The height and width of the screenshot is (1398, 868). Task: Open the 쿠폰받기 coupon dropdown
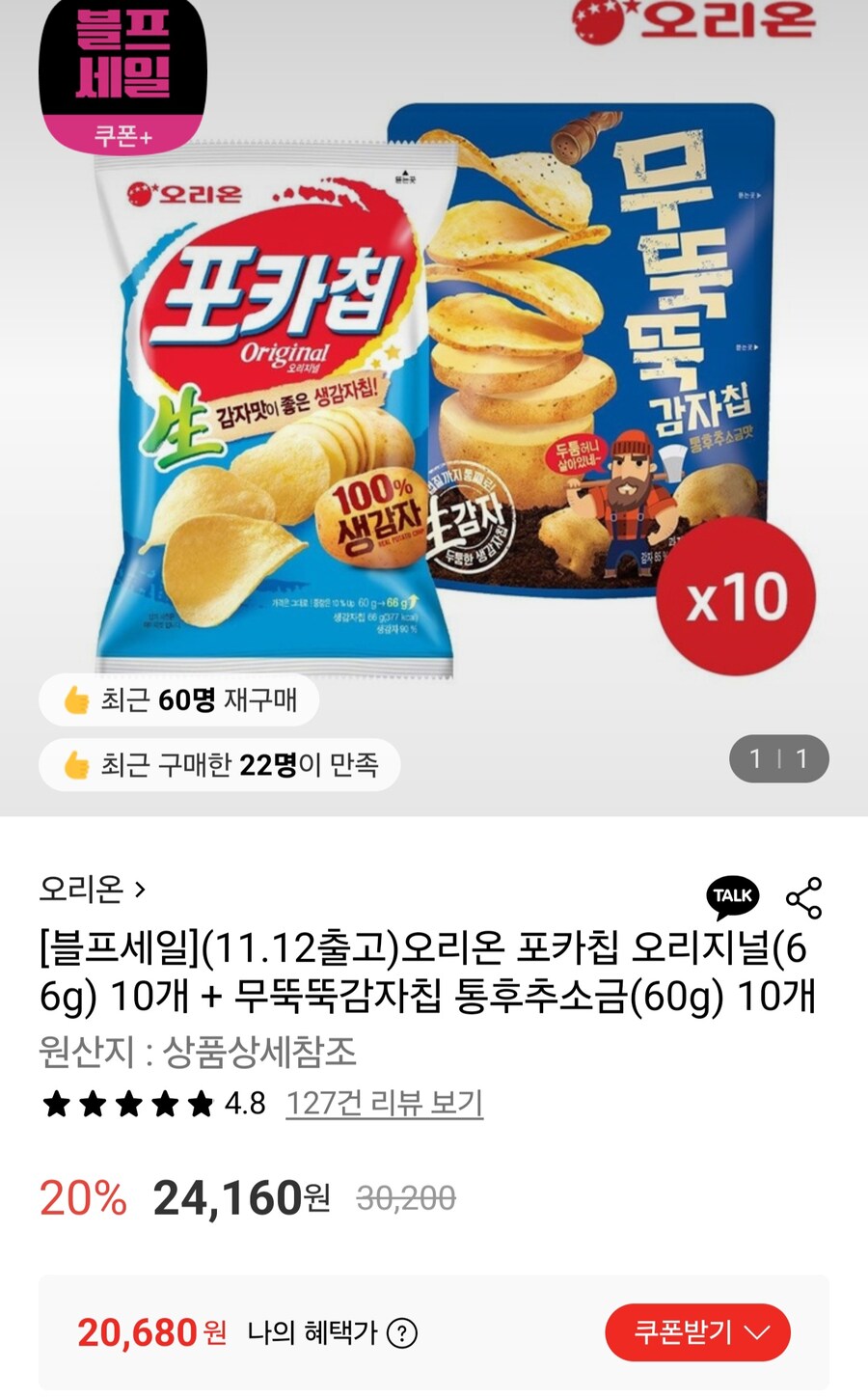(698, 1332)
